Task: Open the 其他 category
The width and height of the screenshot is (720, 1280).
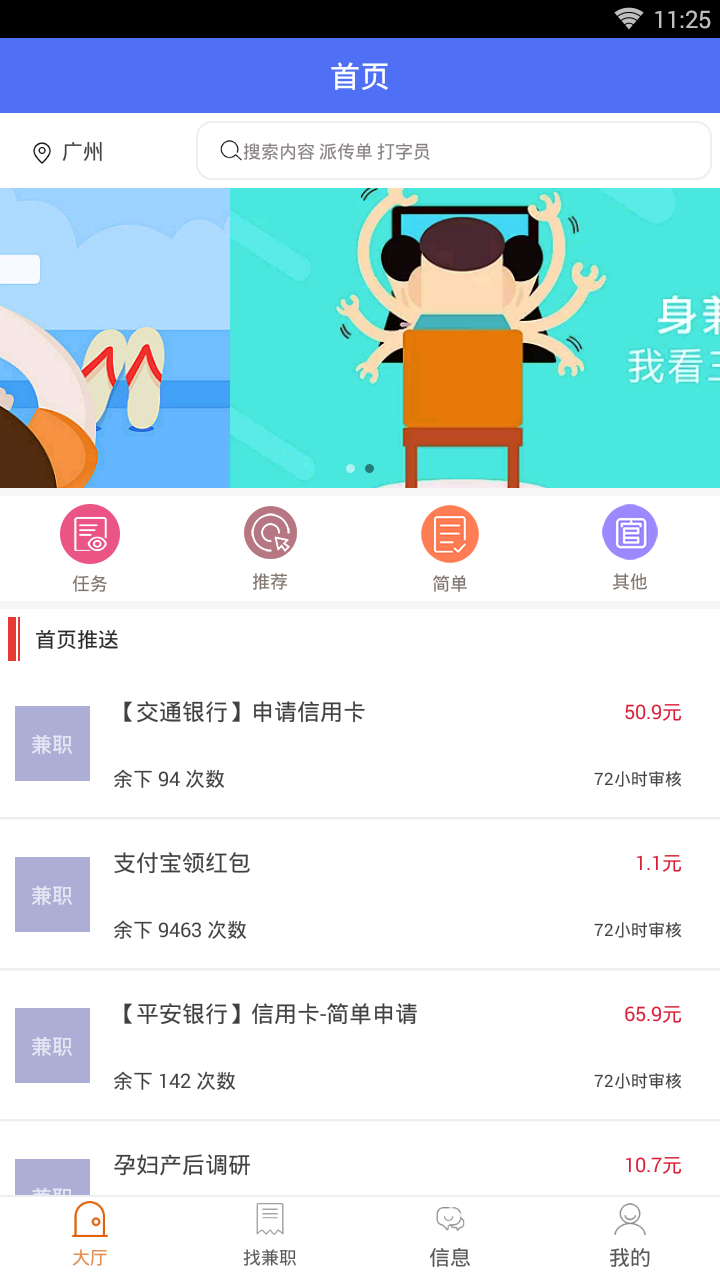Action: pyautogui.click(x=630, y=548)
